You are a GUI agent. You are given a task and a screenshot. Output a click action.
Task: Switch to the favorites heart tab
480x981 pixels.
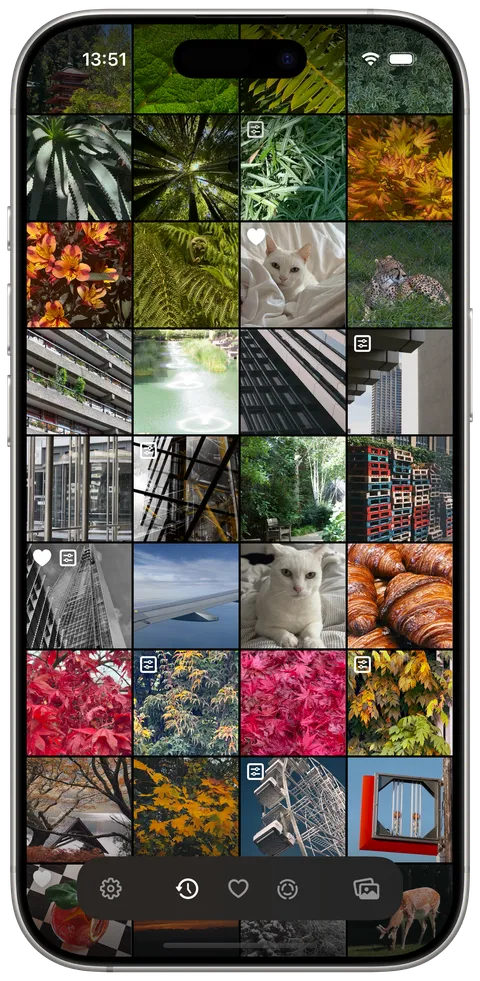[238, 888]
